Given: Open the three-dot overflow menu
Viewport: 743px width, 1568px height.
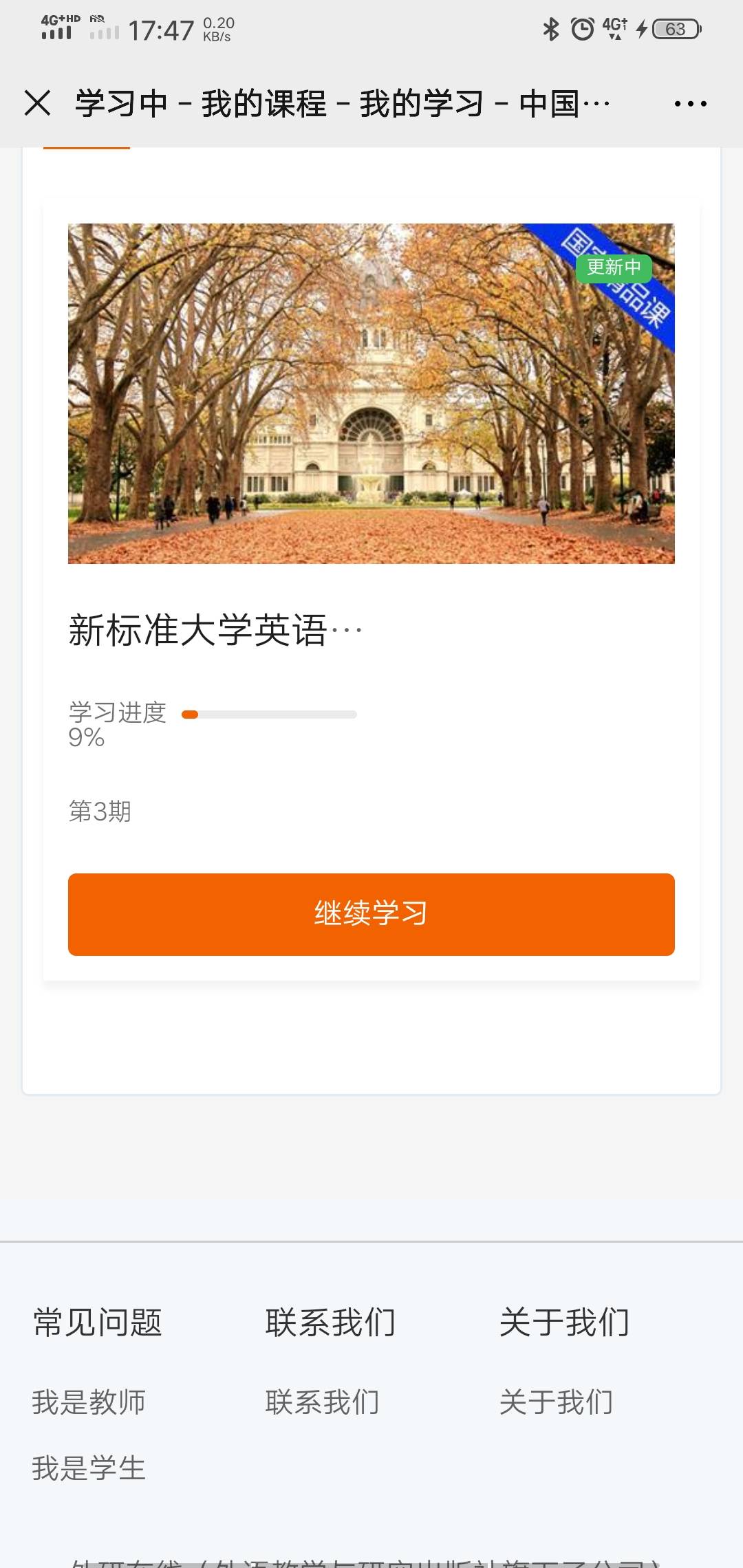Looking at the screenshot, I should (x=690, y=104).
